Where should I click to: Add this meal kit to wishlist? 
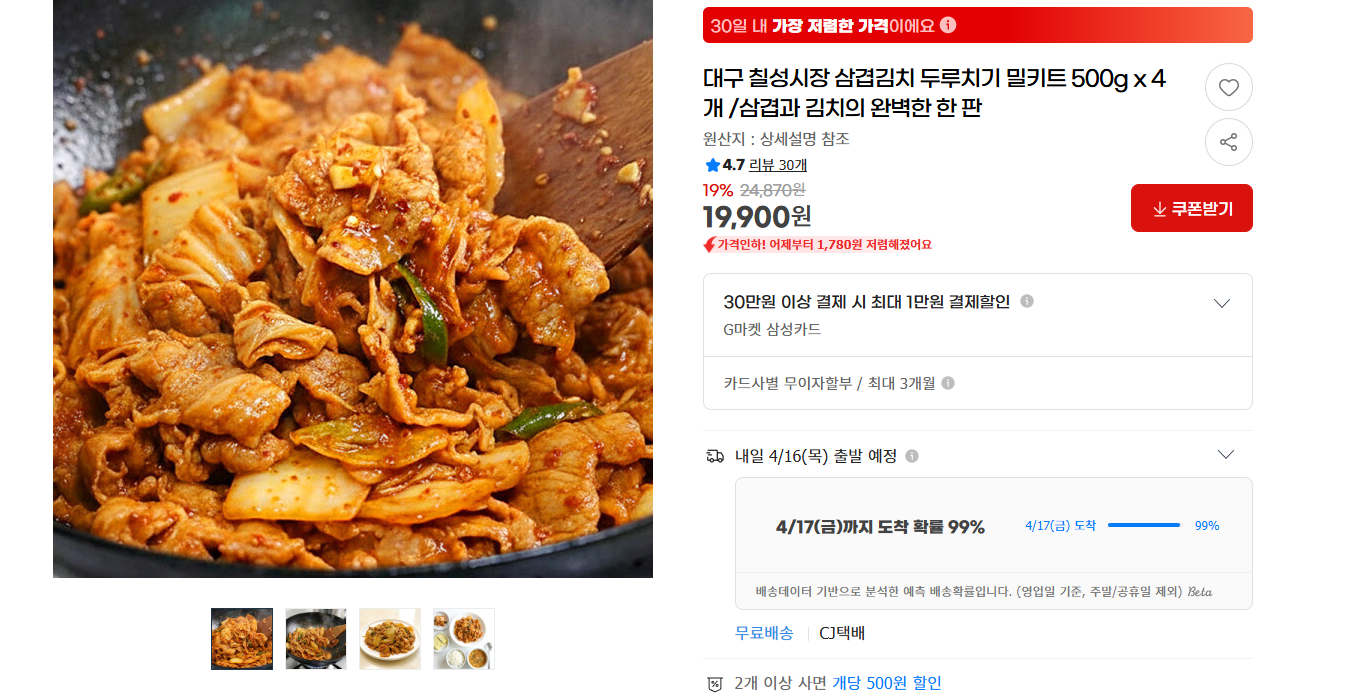pos(1228,87)
